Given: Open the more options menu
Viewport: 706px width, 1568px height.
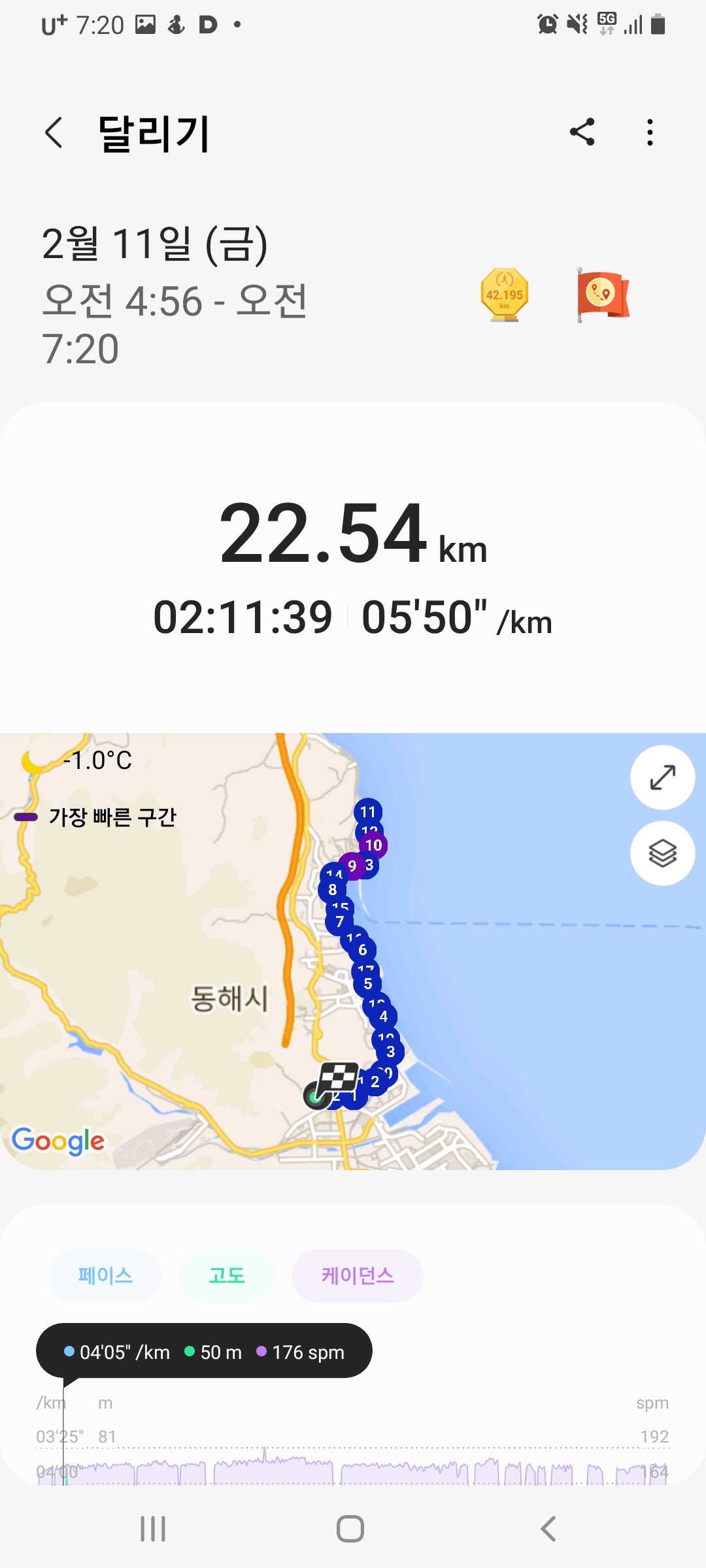Looking at the screenshot, I should click(x=649, y=132).
